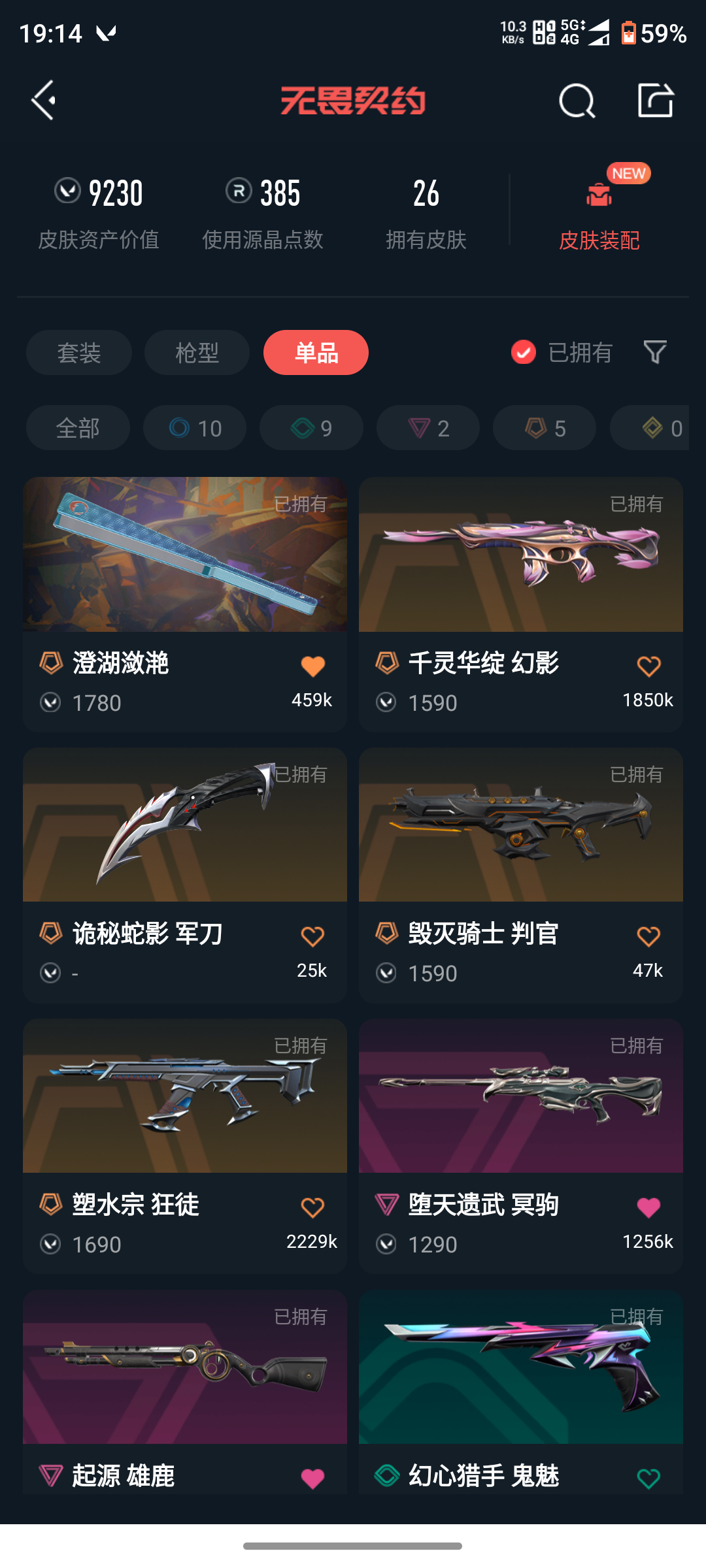
Task: Open the search magnifier icon
Action: pyautogui.click(x=577, y=101)
